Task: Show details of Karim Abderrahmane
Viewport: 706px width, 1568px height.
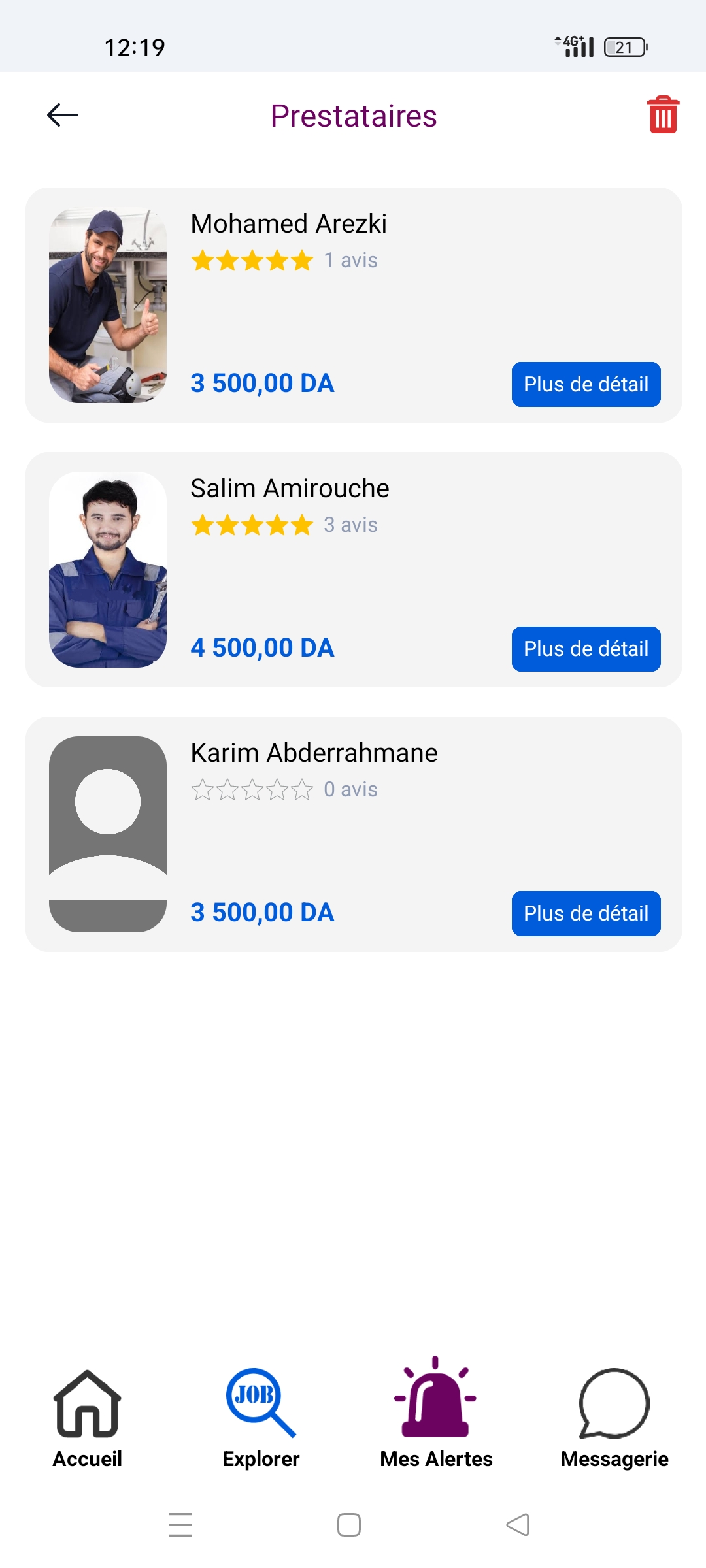Action: point(586,913)
